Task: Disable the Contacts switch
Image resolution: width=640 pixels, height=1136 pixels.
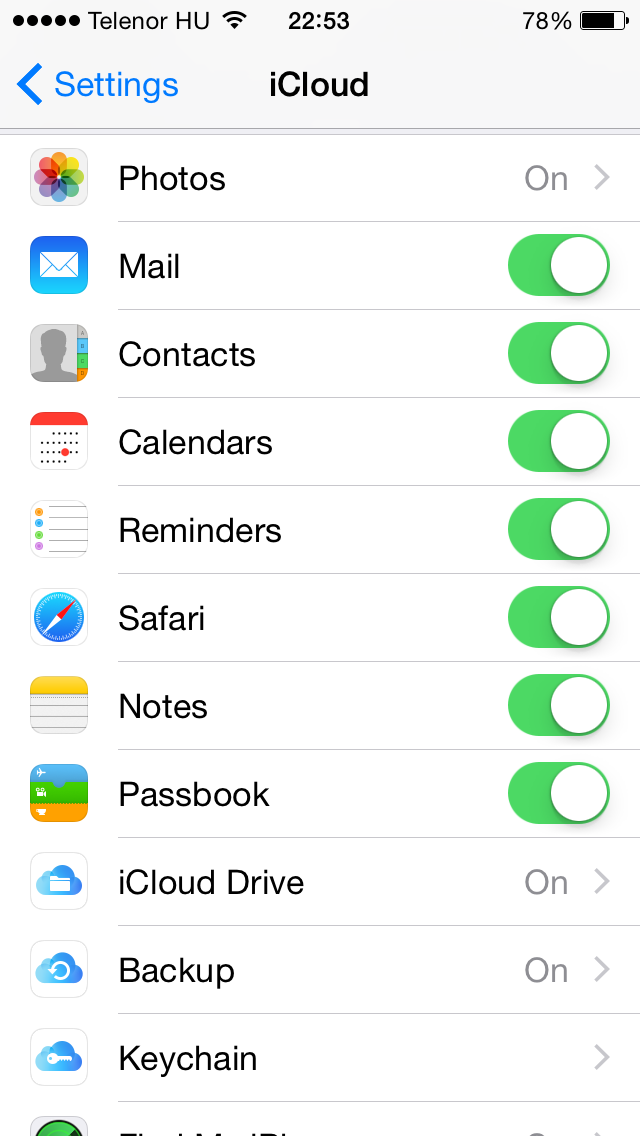Action: click(x=559, y=354)
